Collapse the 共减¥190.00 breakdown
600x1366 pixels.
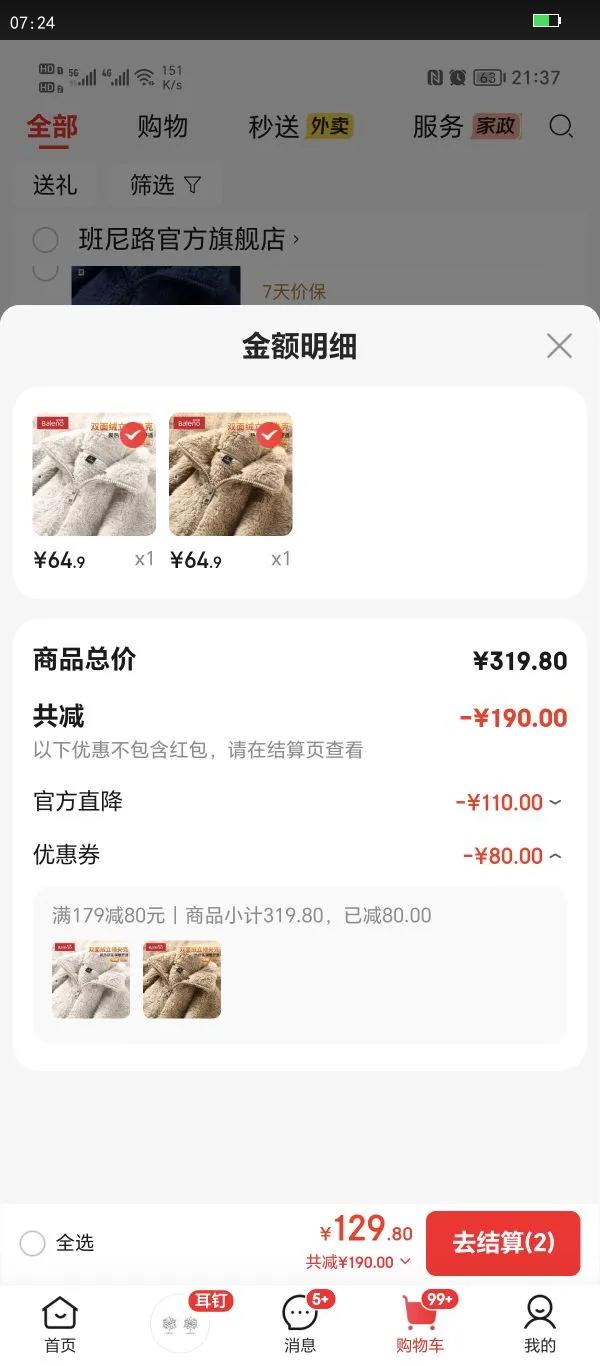pyautogui.click(x=359, y=1262)
